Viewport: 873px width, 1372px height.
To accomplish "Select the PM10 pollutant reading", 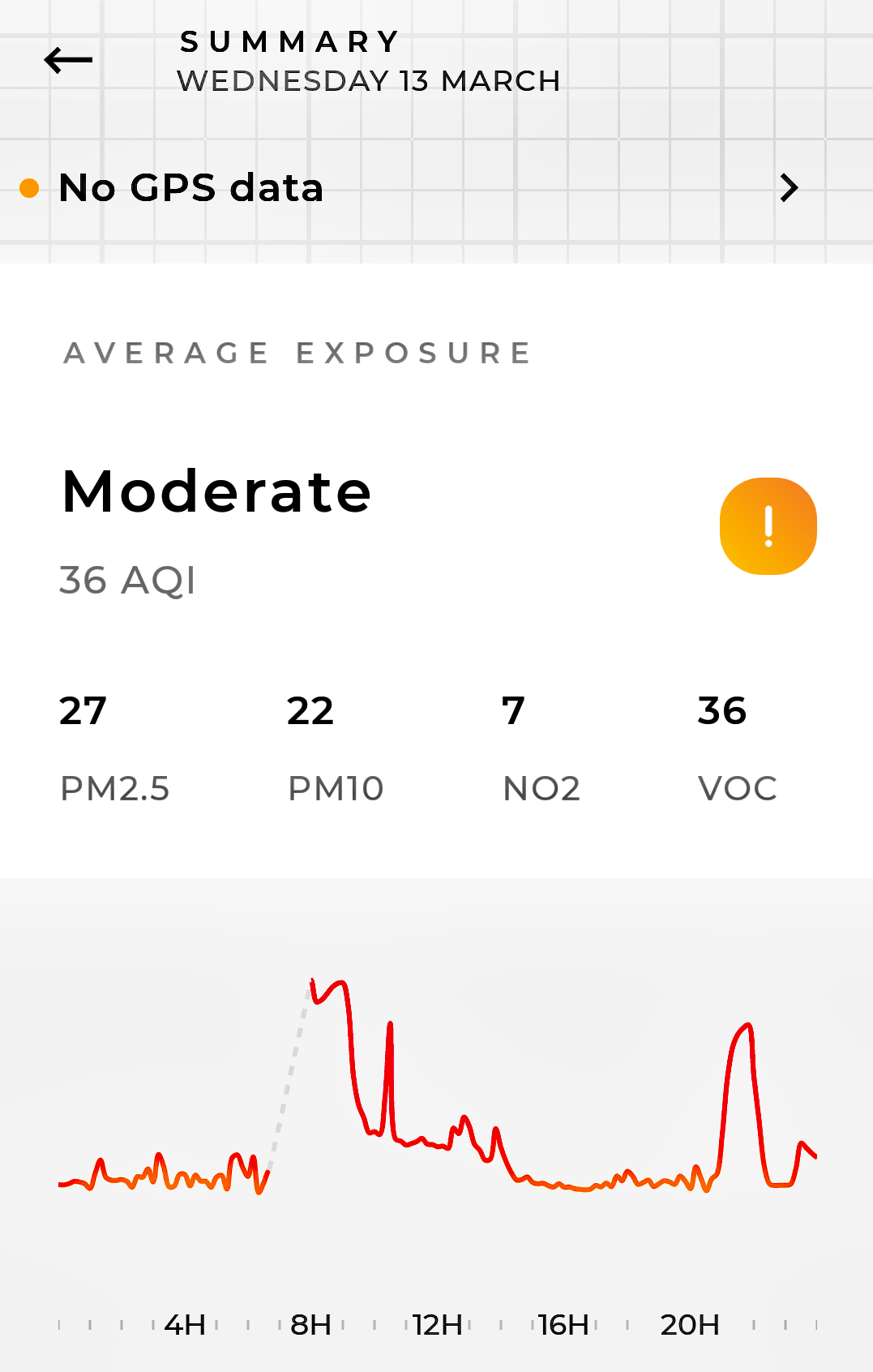I will pyautogui.click(x=335, y=749).
